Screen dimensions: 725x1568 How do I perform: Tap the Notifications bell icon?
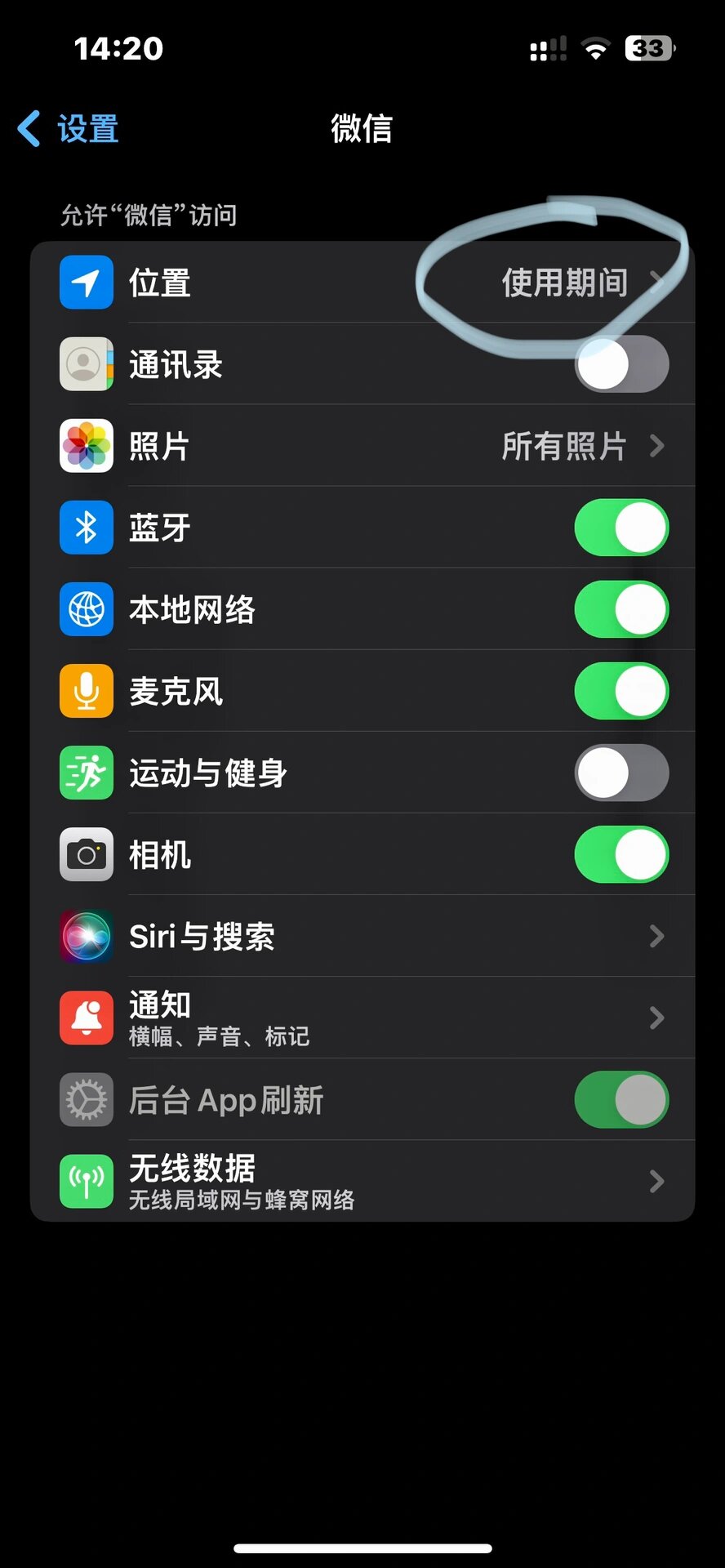pyautogui.click(x=86, y=1018)
